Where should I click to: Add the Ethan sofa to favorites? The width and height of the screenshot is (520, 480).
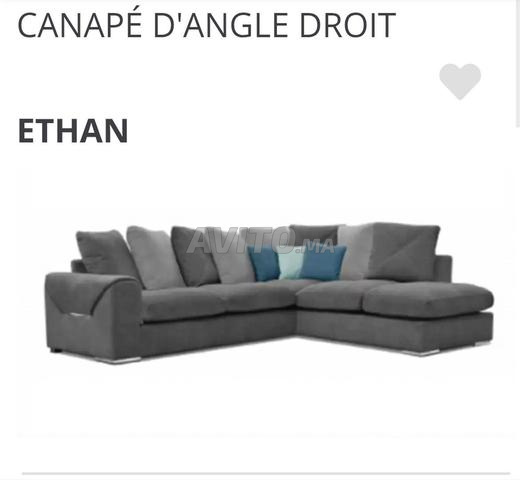[x=460, y=81]
